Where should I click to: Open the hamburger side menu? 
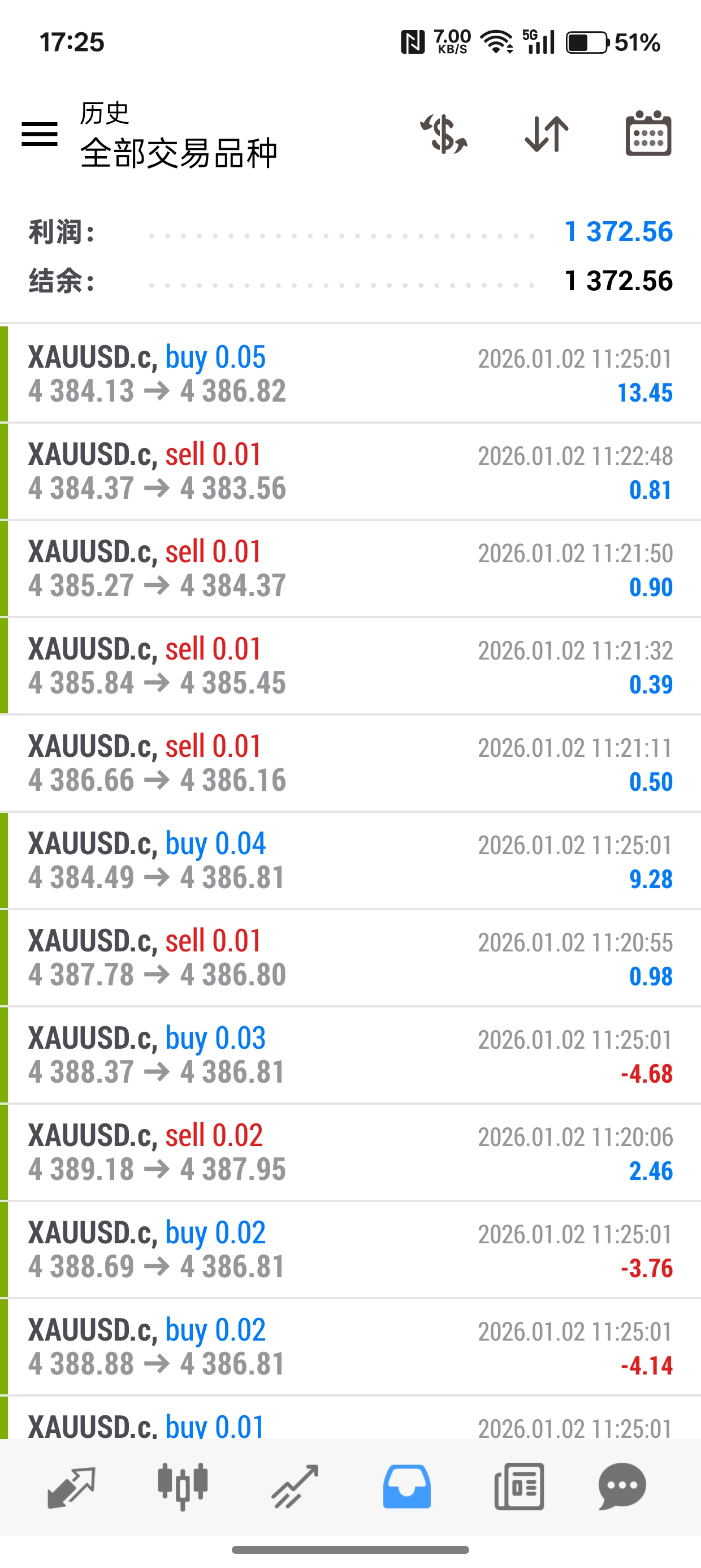[40, 134]
